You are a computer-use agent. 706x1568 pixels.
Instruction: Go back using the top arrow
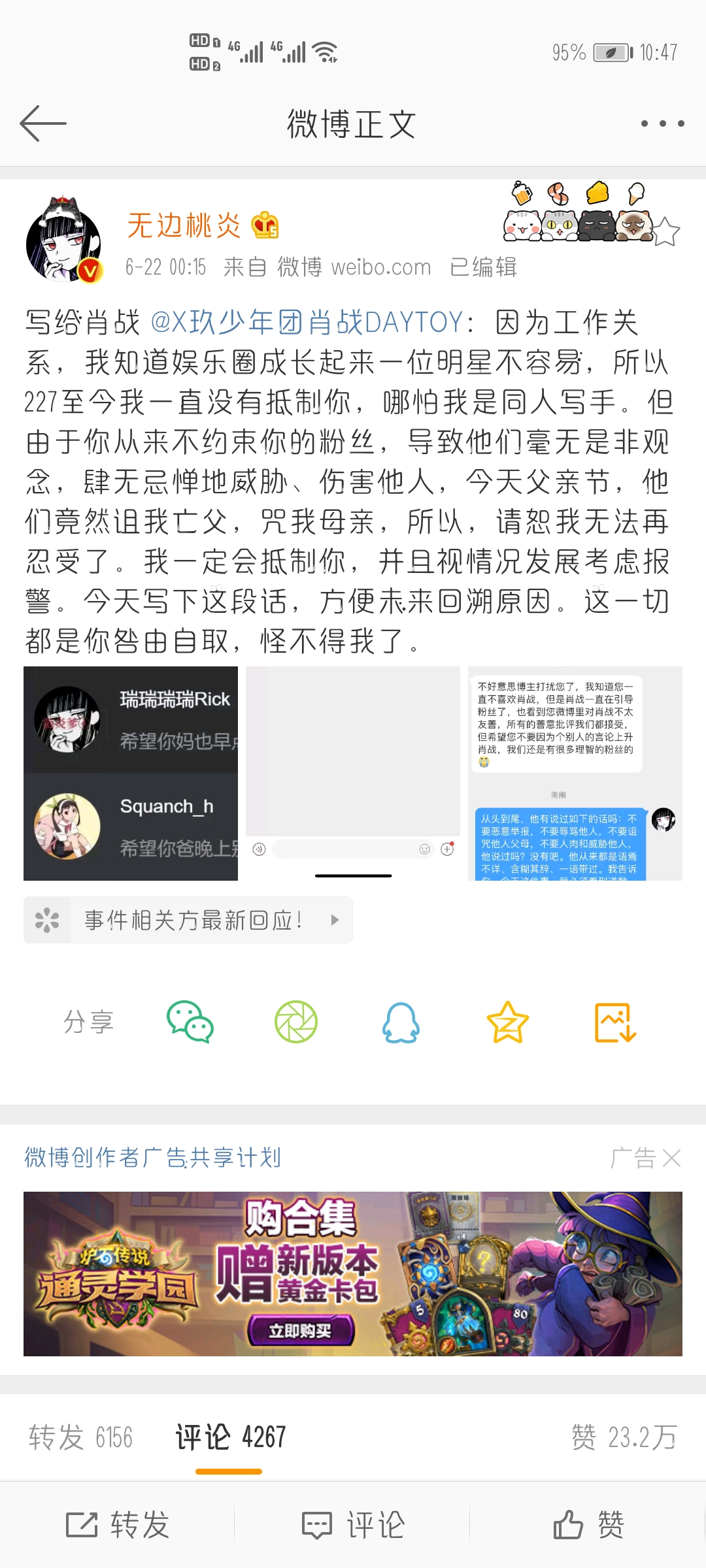tap(43, 123)
